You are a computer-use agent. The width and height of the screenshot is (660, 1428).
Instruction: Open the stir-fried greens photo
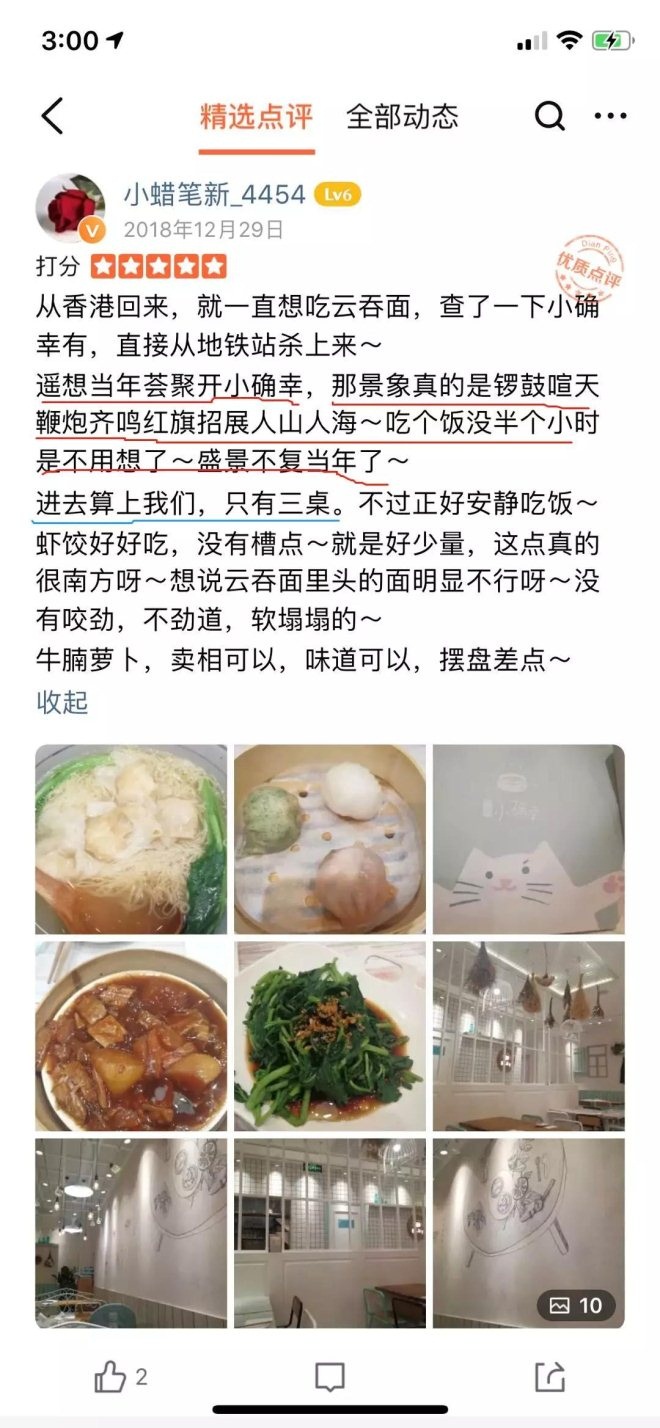coord(329,1036)
